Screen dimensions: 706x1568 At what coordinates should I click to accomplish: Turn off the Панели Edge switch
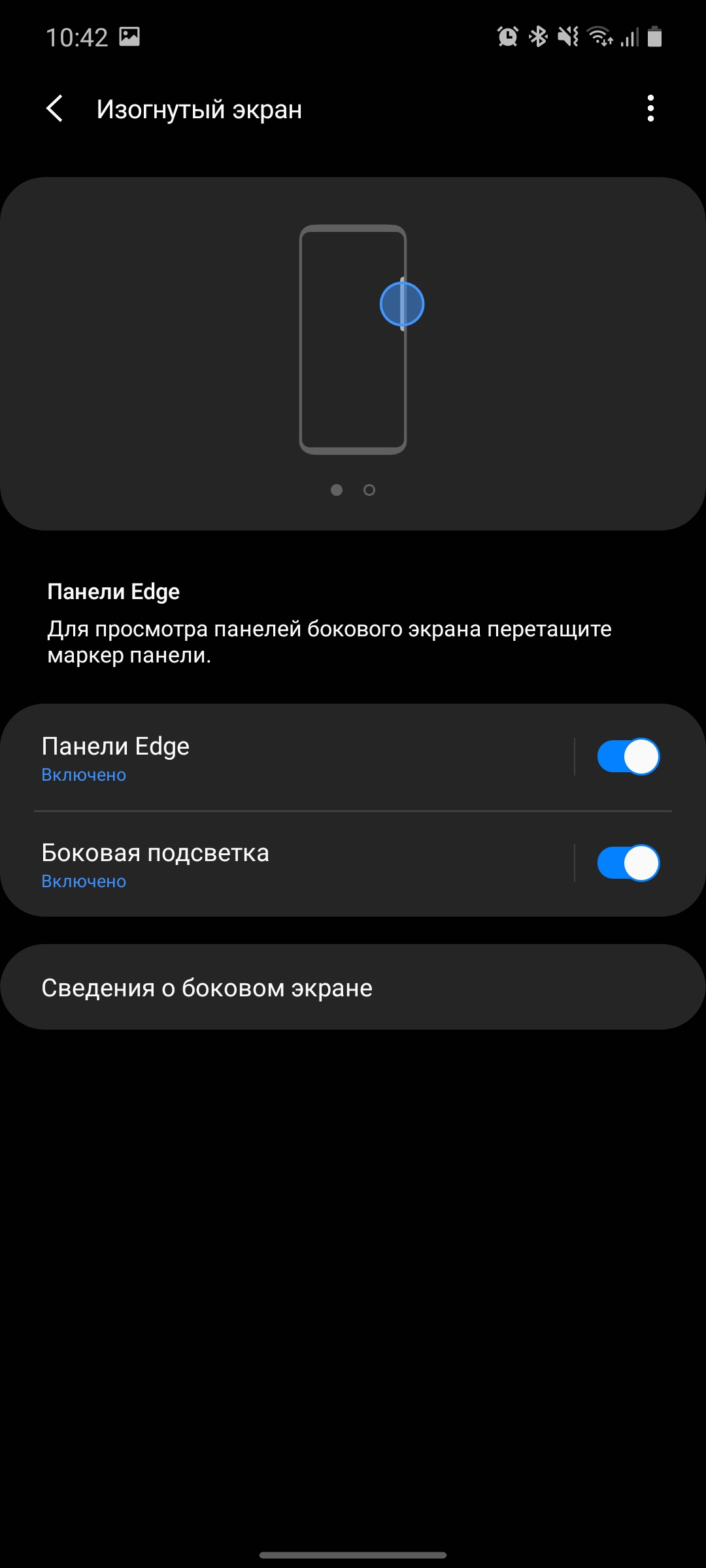coord(628,757)
